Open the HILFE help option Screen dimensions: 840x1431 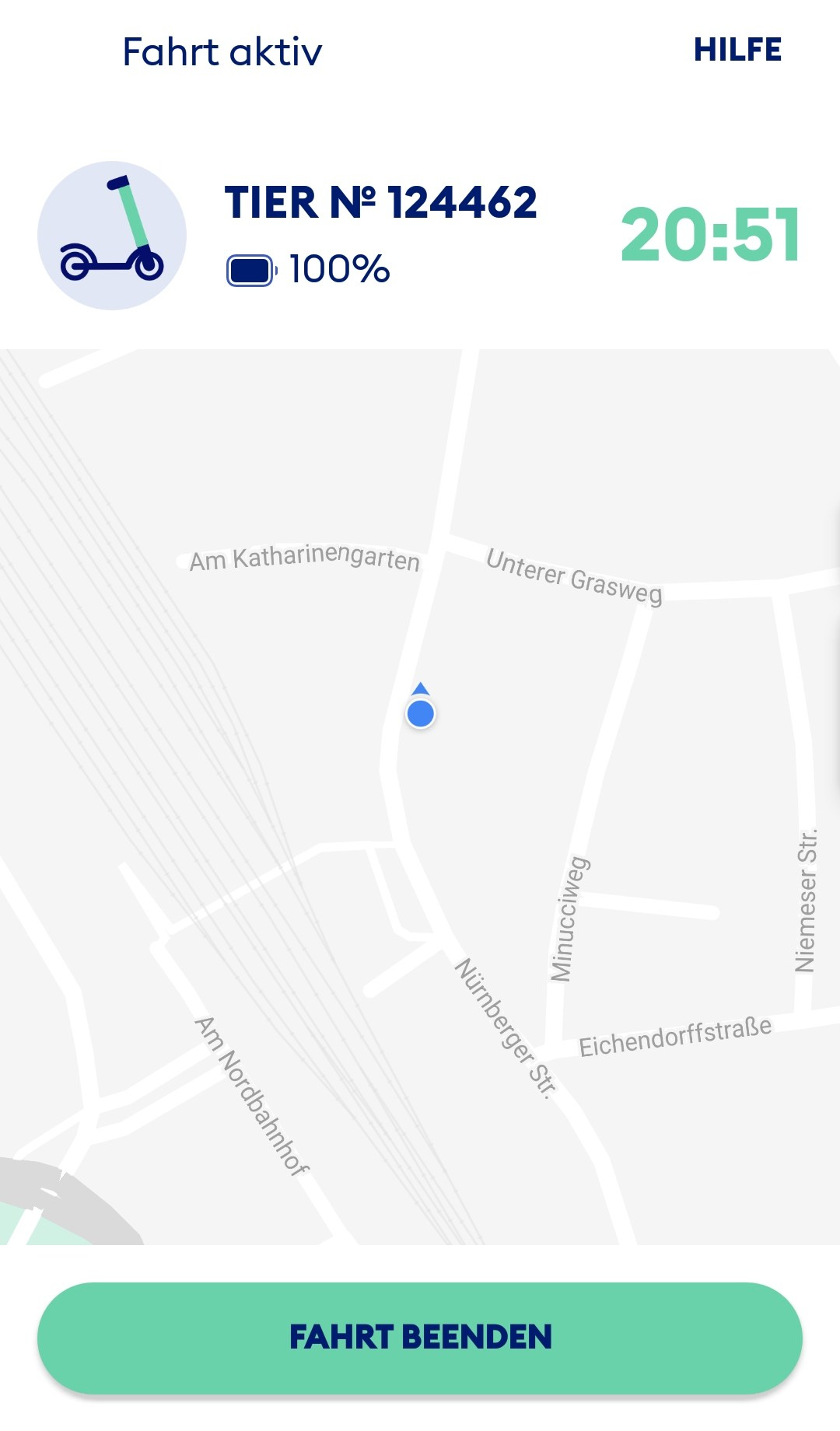pyautogui.click(x=737, y=51)
